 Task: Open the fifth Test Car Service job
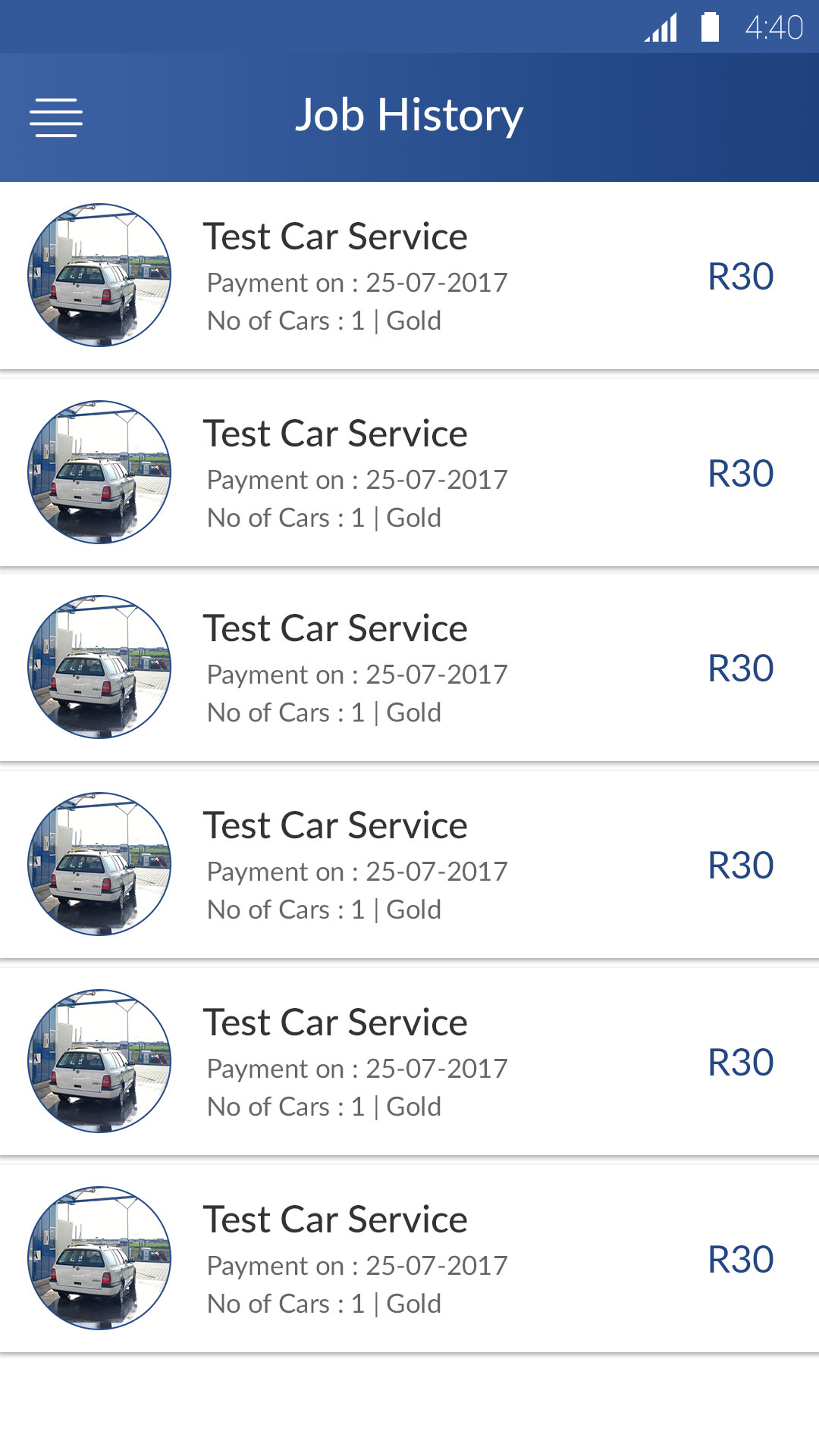coord(409,1062)
